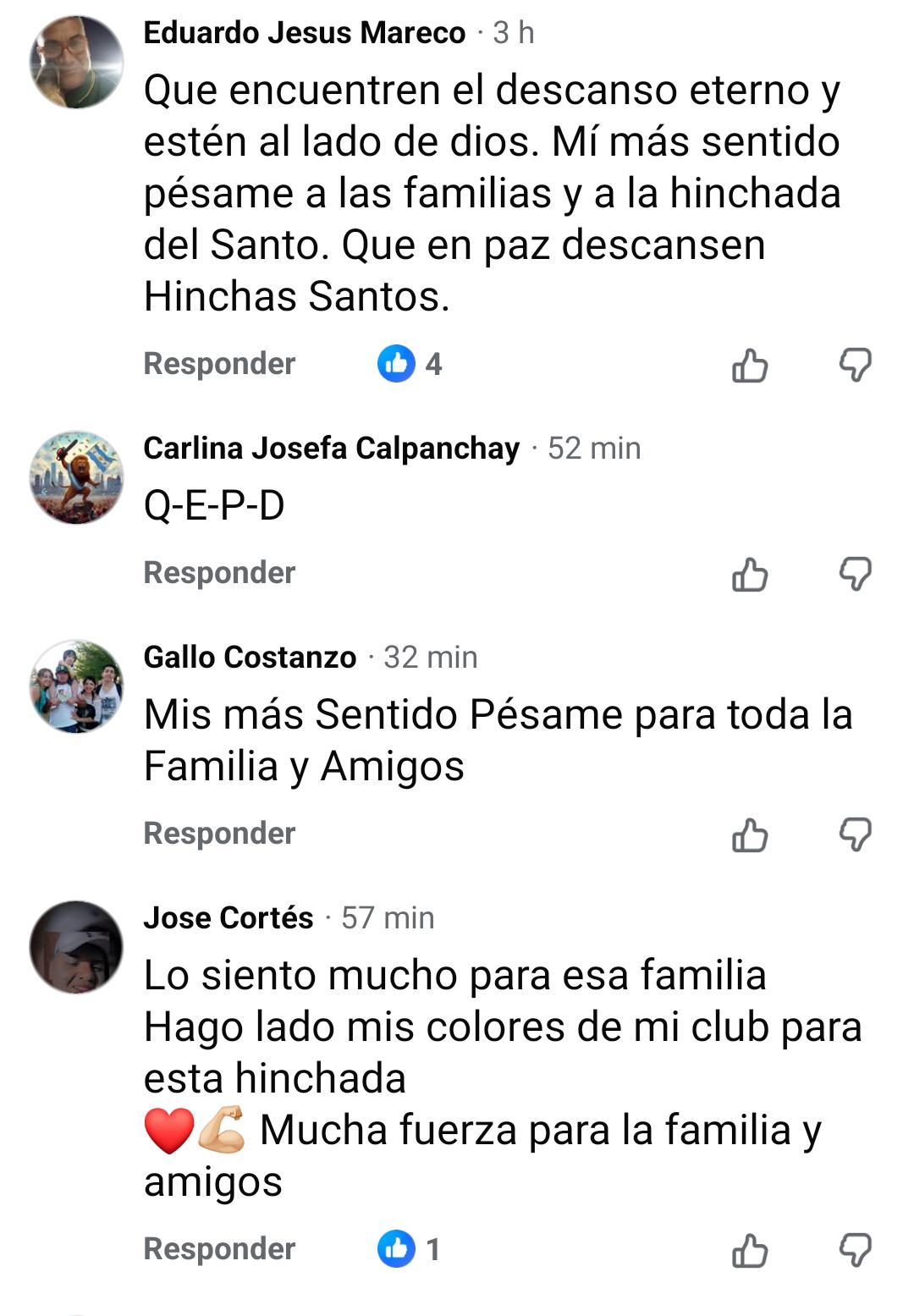Image resolution: width=914 pixels, height=1316 pixels.
Task: Reply to Carlina Josefa Calpanchay's comment
Action: point(219,573)
